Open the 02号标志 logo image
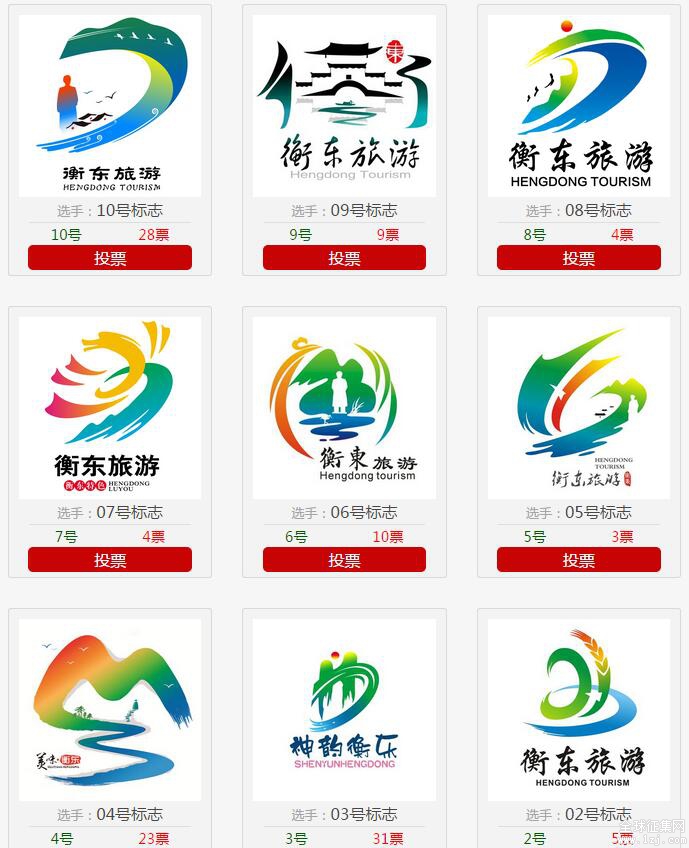This screenshot has height=848, width=689. (578, 709)
